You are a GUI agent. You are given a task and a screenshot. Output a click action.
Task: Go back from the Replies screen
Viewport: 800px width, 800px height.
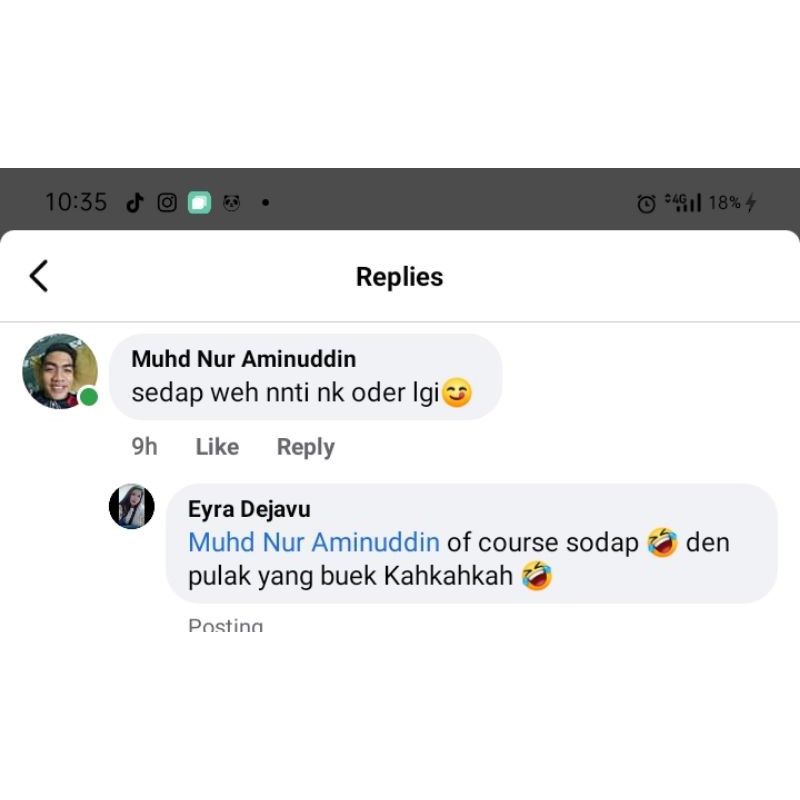tap(39, 276)
